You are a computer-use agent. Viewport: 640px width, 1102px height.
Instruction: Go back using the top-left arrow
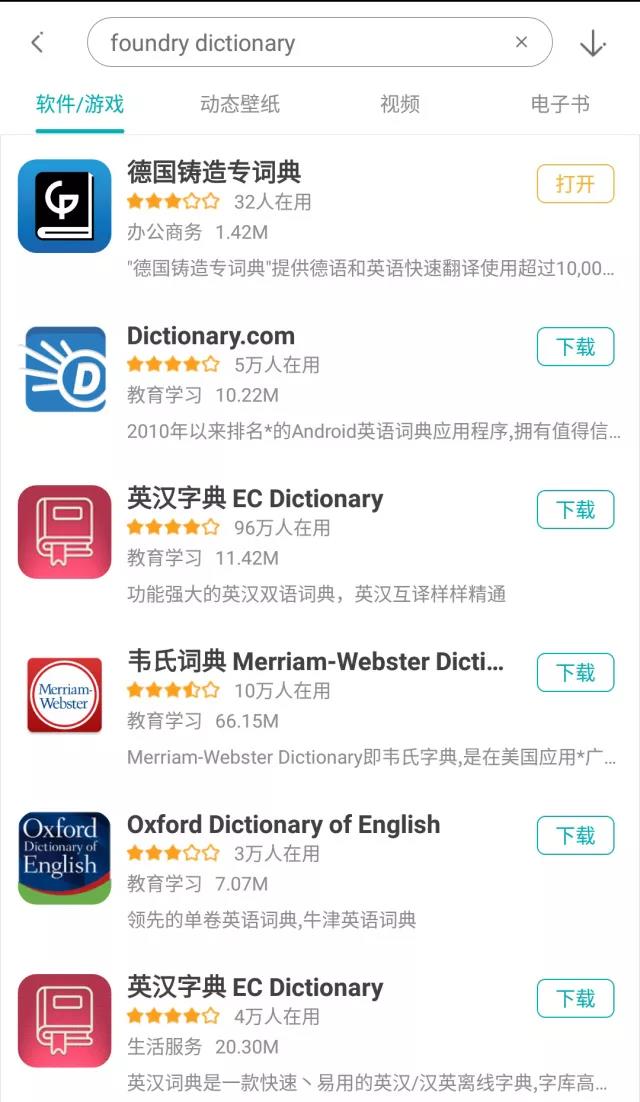37,43
